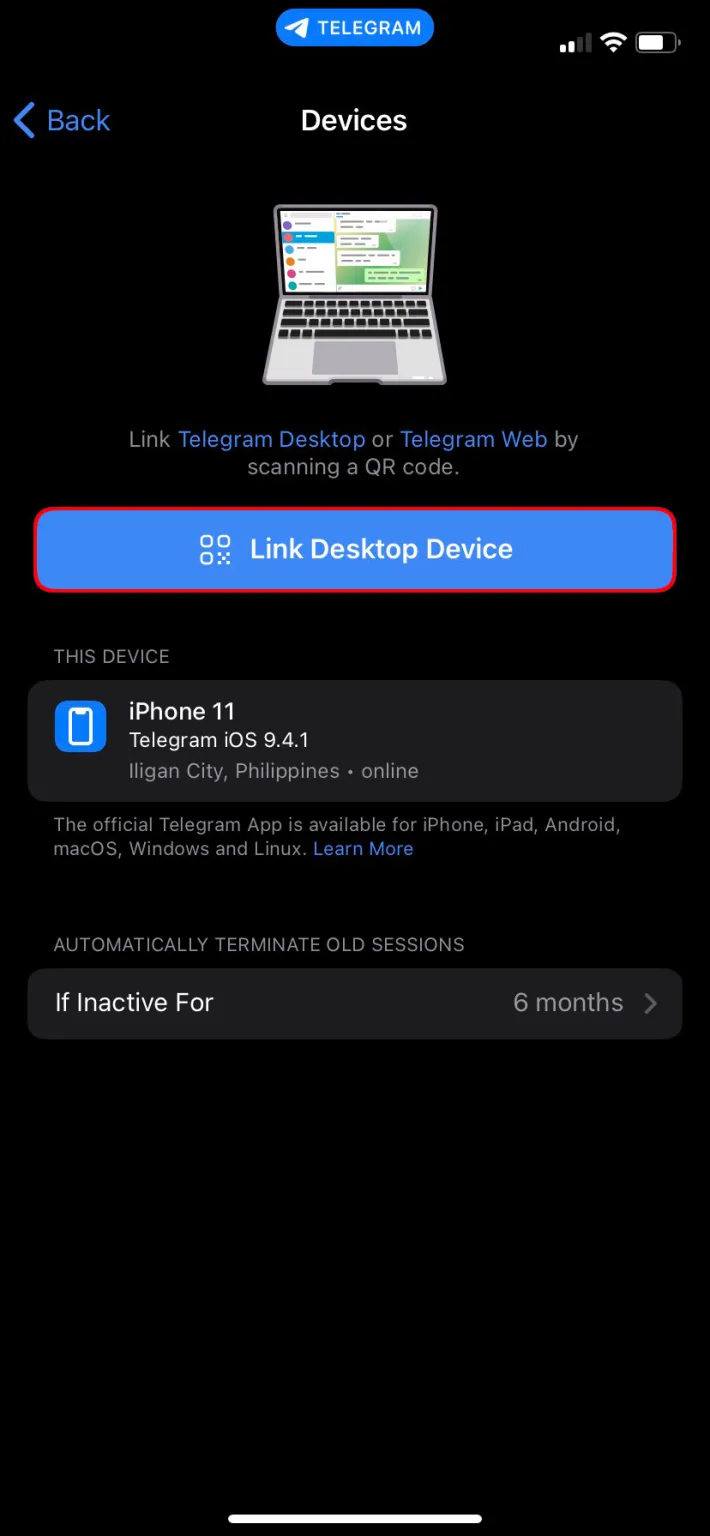Change the If Inactive For period
The width and height of the screenshot is (710, 1536).
coord(355,1003)
